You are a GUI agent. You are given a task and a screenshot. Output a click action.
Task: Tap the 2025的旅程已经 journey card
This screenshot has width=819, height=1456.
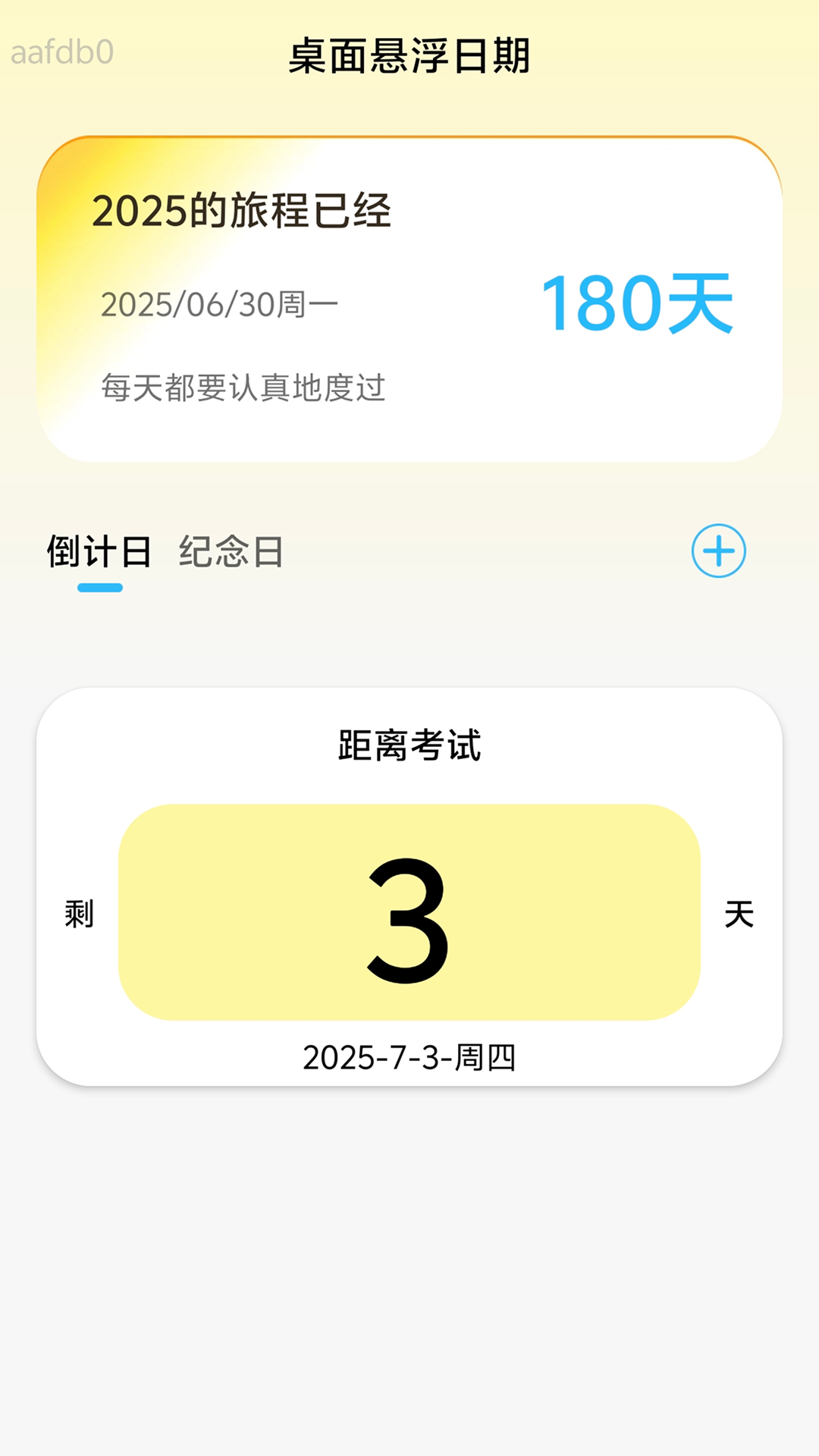click(x=409, y=300)
